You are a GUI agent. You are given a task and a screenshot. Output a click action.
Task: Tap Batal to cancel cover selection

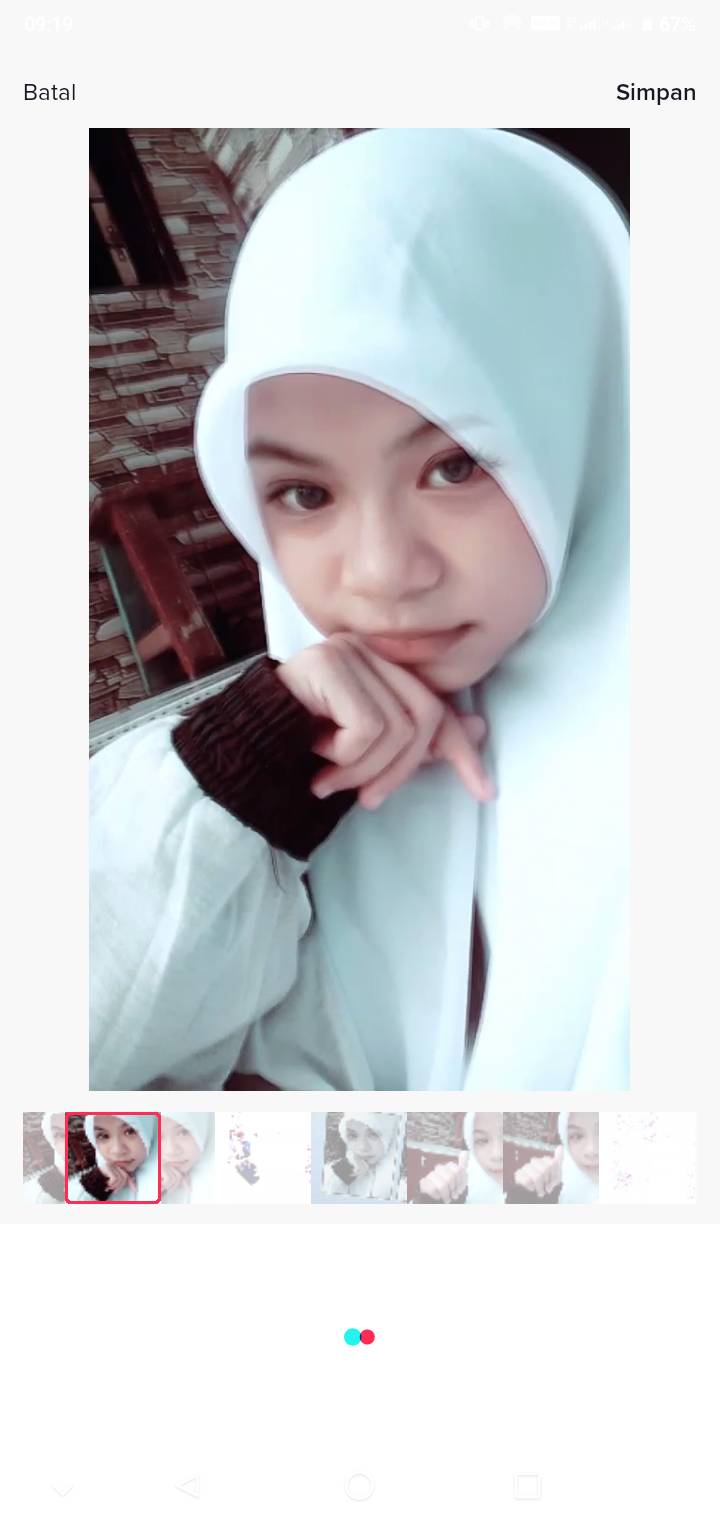coord(50,93)
